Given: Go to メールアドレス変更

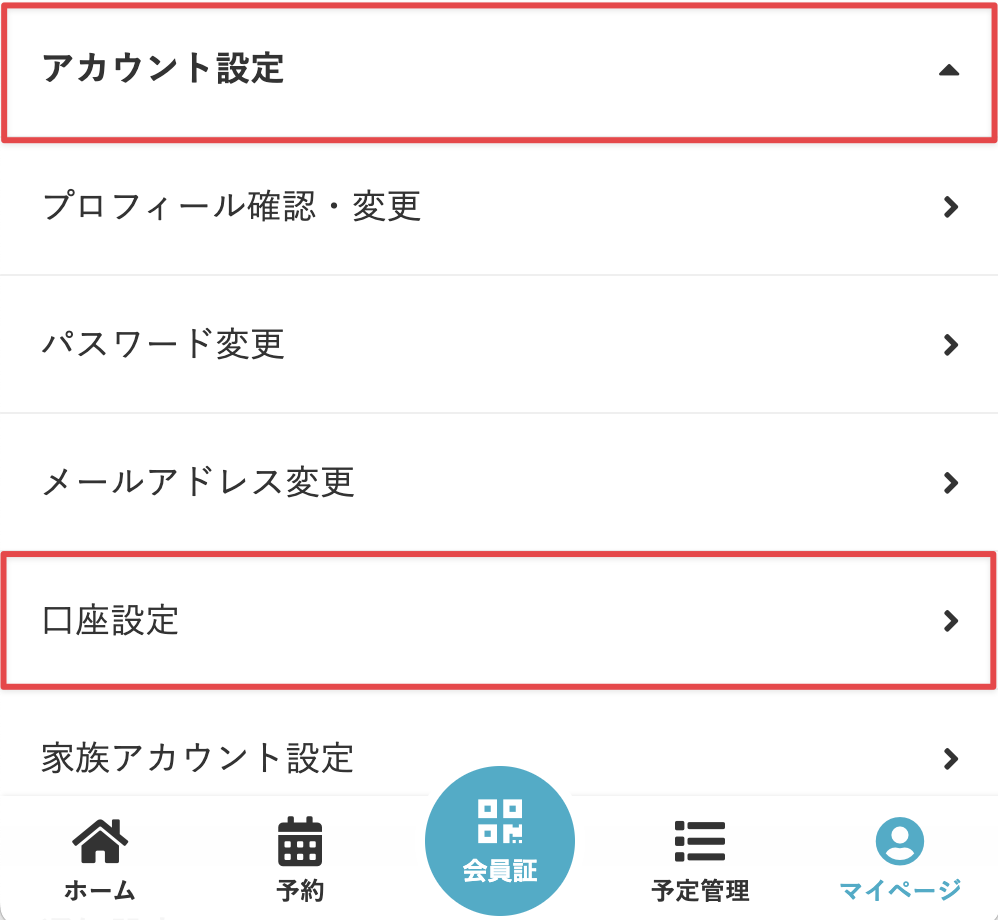Looking at the screenshot, I should pyautogui.click(x=498, y=483).
